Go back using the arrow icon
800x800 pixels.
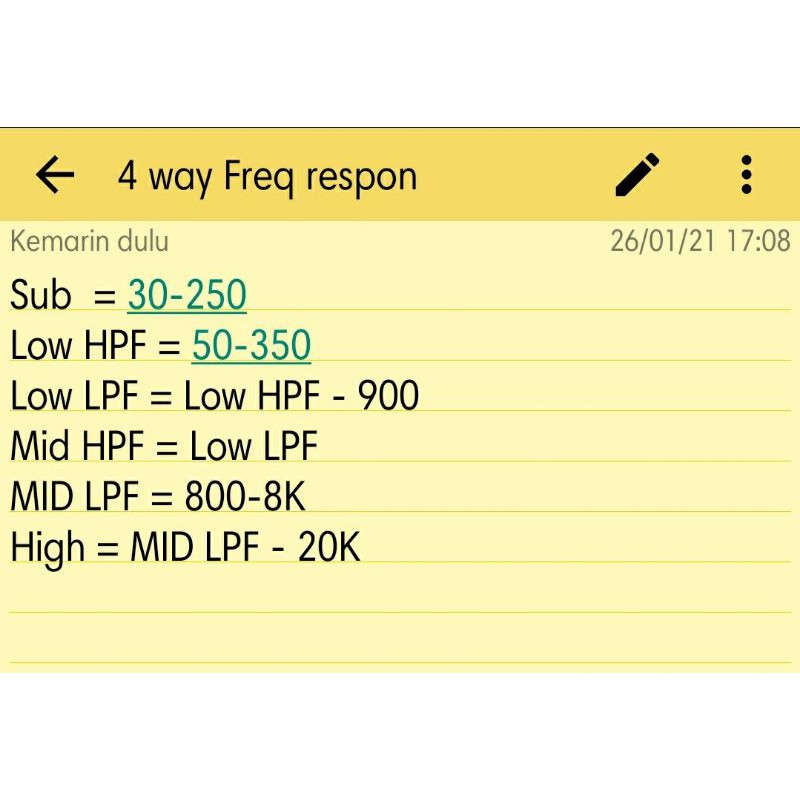pyautogui.click(x=55, y=175)
